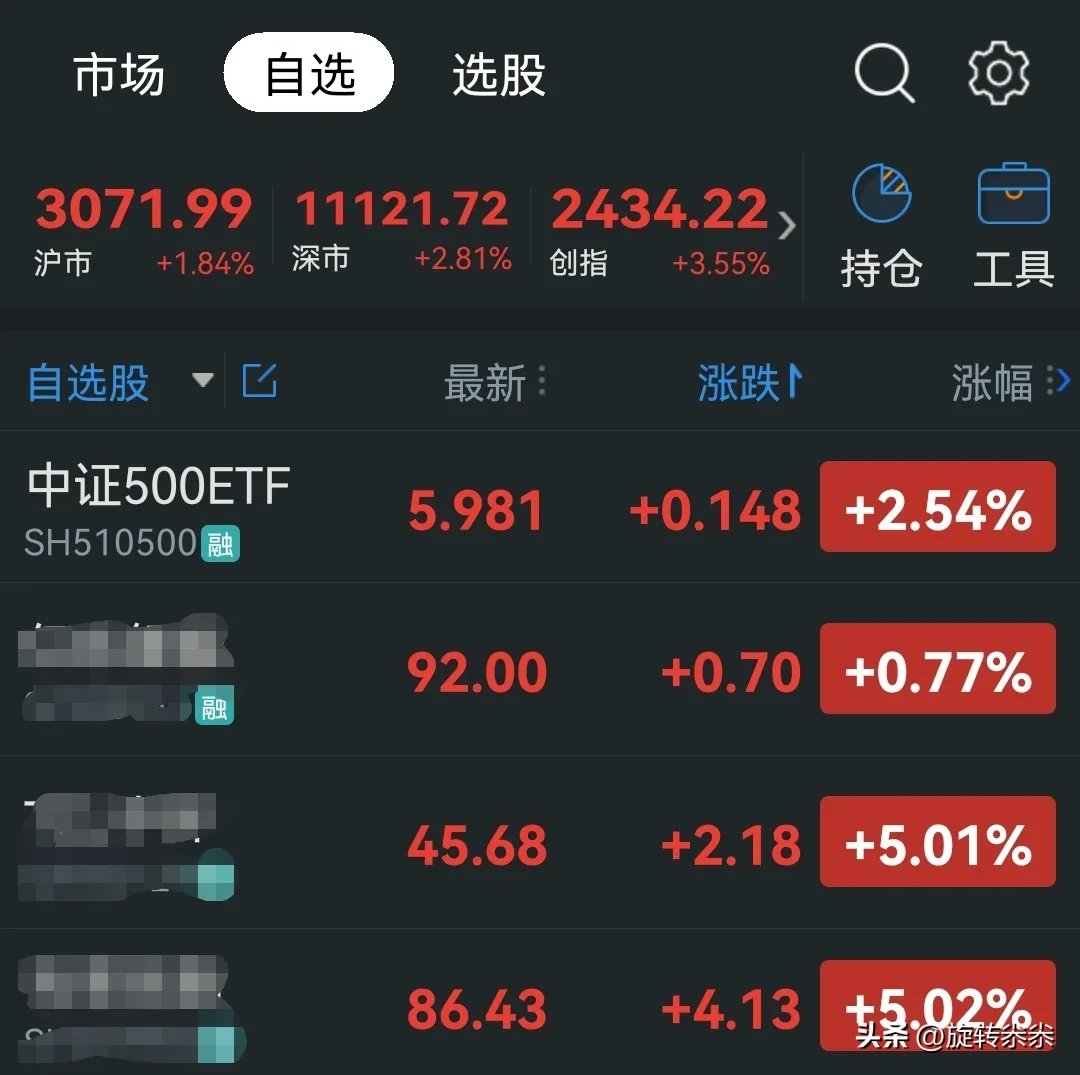Sort stocks by 涨跌 change

point(748,382)
